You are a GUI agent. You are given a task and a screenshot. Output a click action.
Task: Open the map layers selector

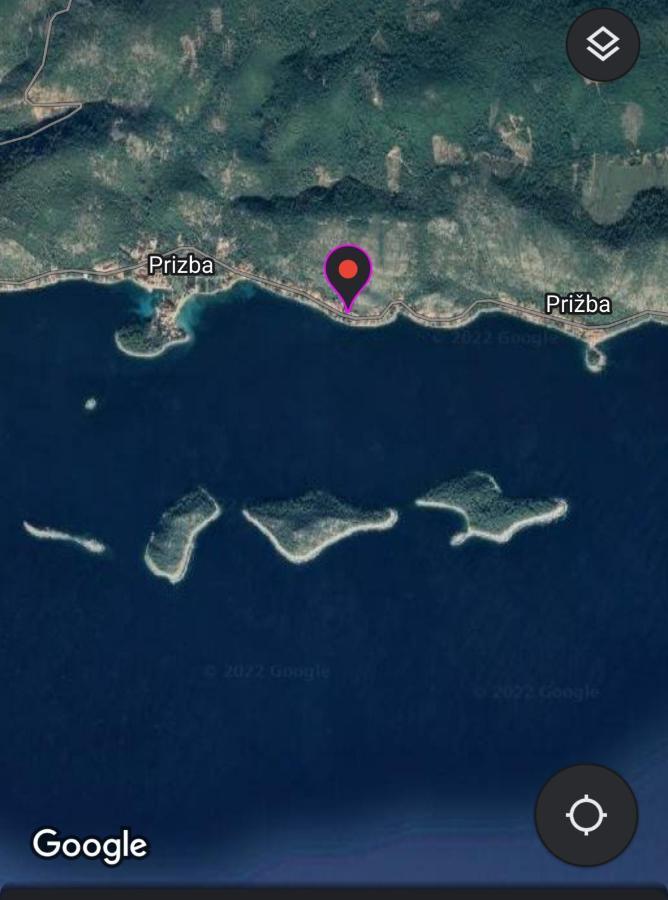[x=603, y=44]
